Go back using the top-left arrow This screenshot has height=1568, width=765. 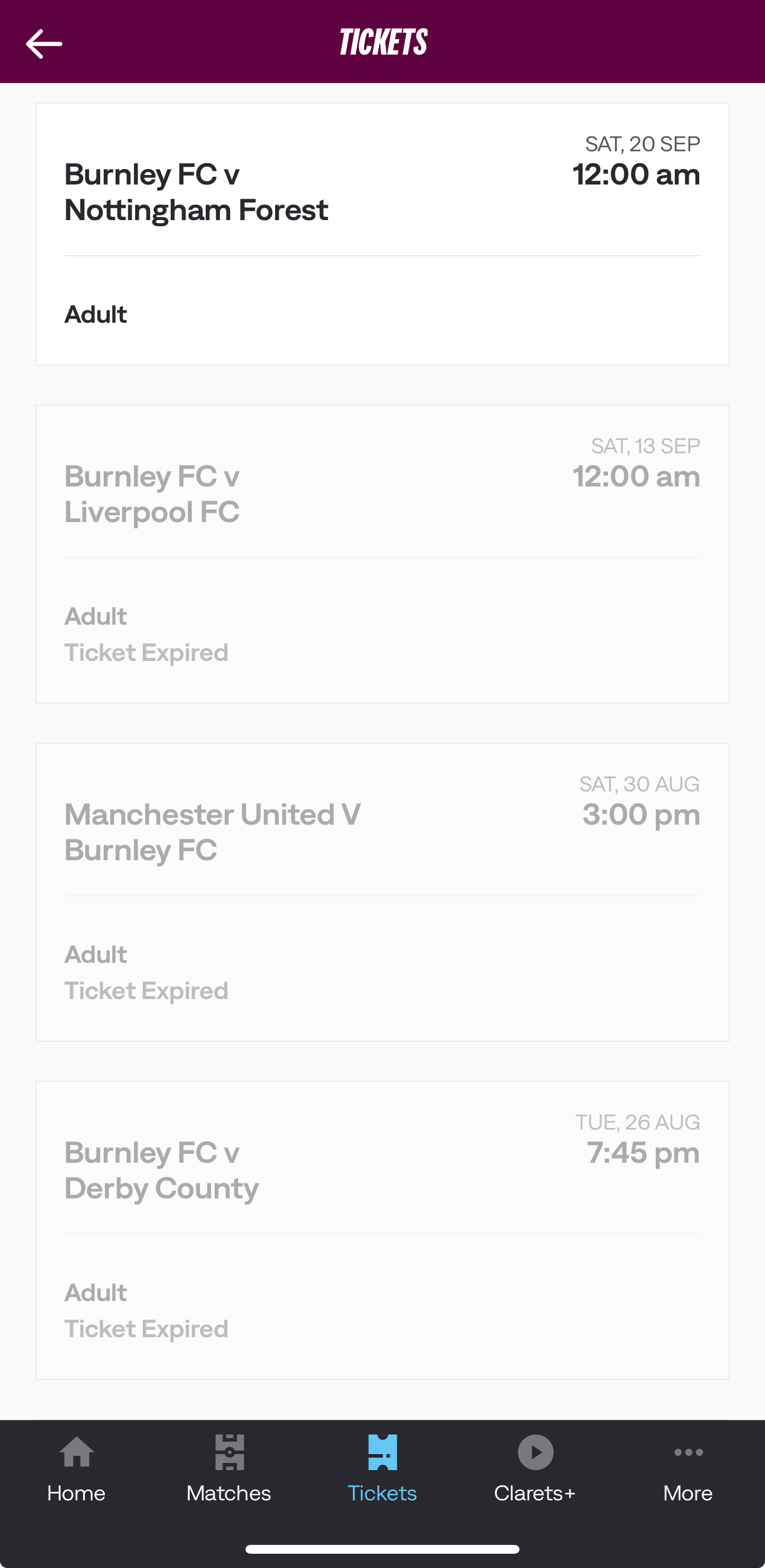(x=44, y=44)
